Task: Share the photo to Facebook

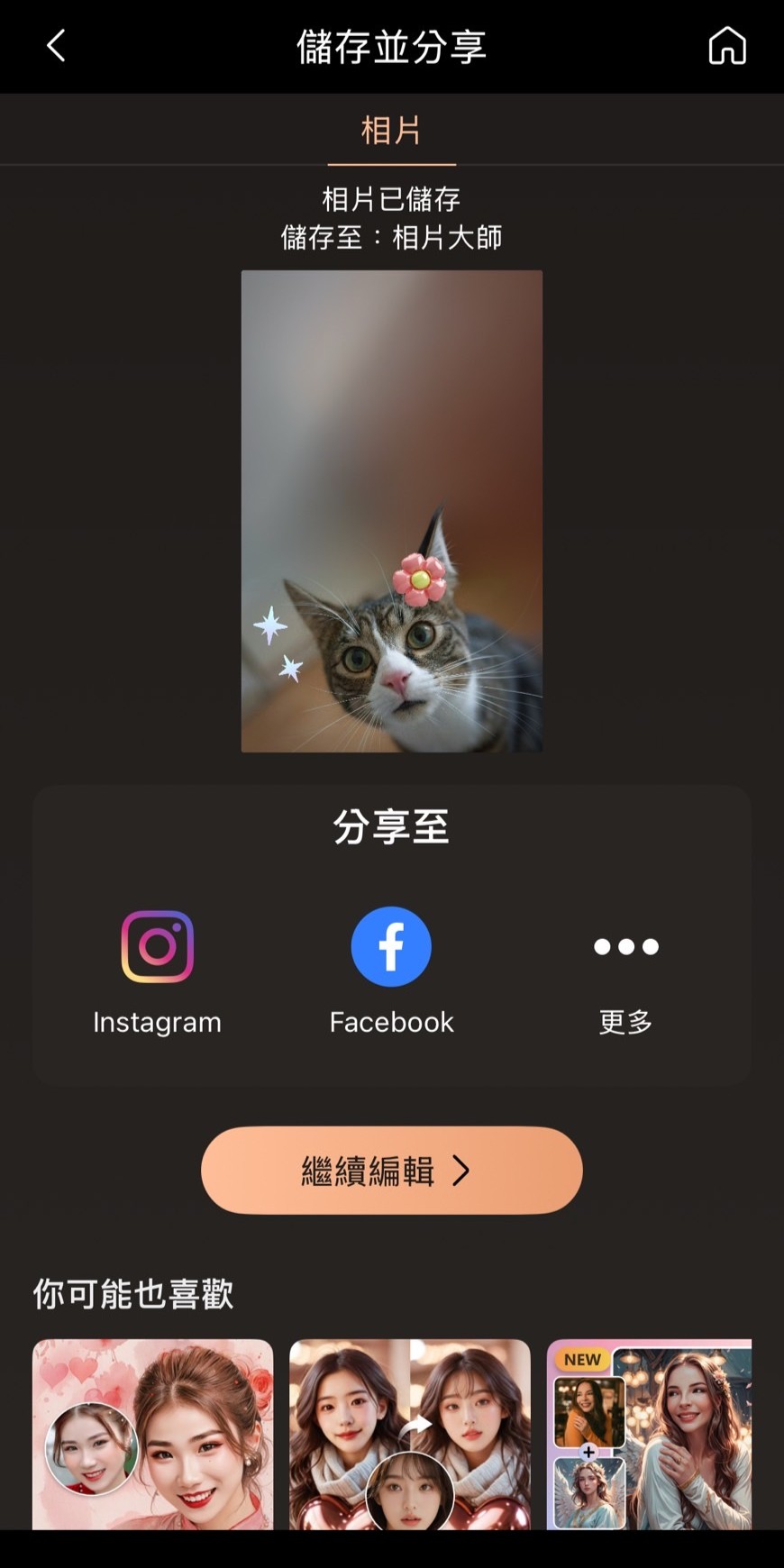Action: [391, 970]
